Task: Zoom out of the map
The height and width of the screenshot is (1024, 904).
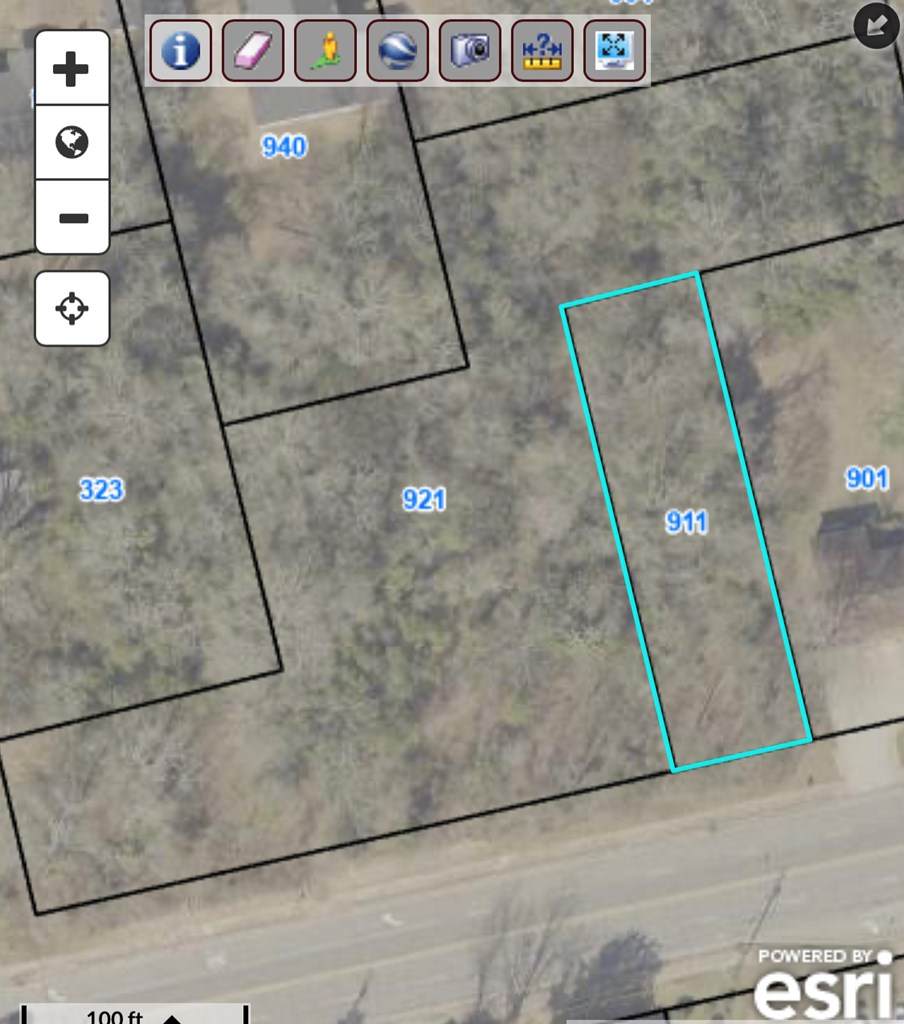Action: pyautogui.click(x=72, y=218)
